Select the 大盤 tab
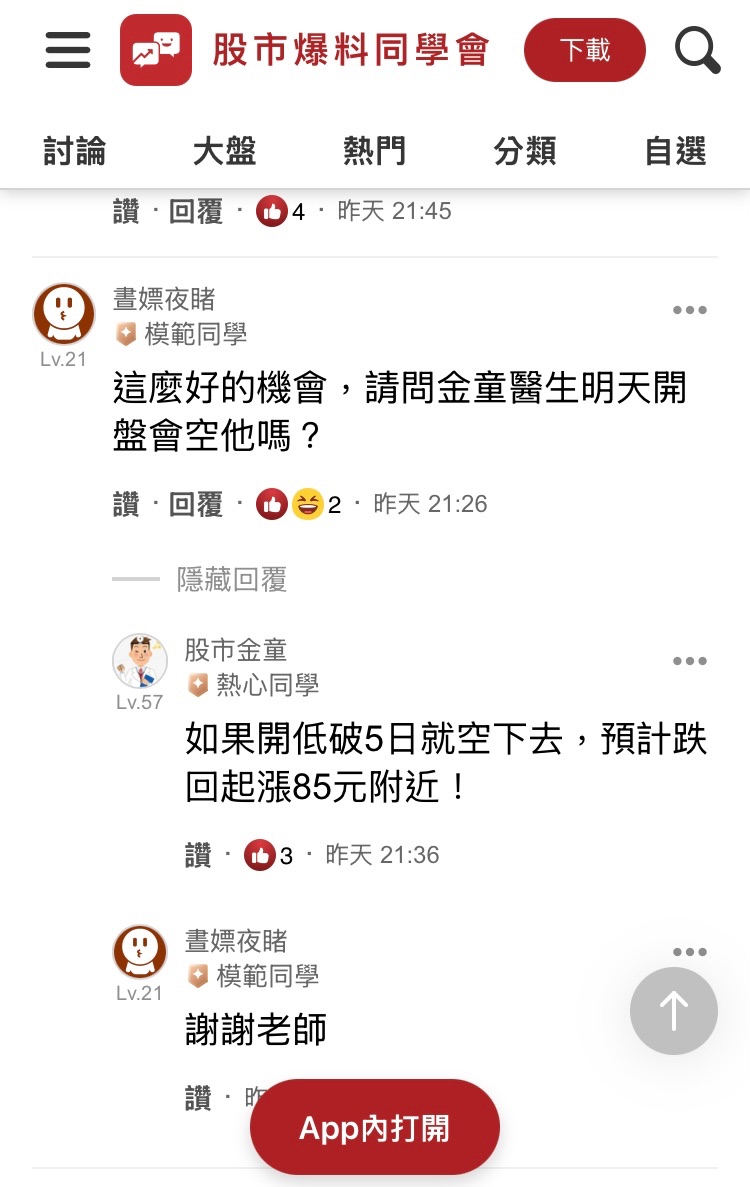 pos(224,150)
